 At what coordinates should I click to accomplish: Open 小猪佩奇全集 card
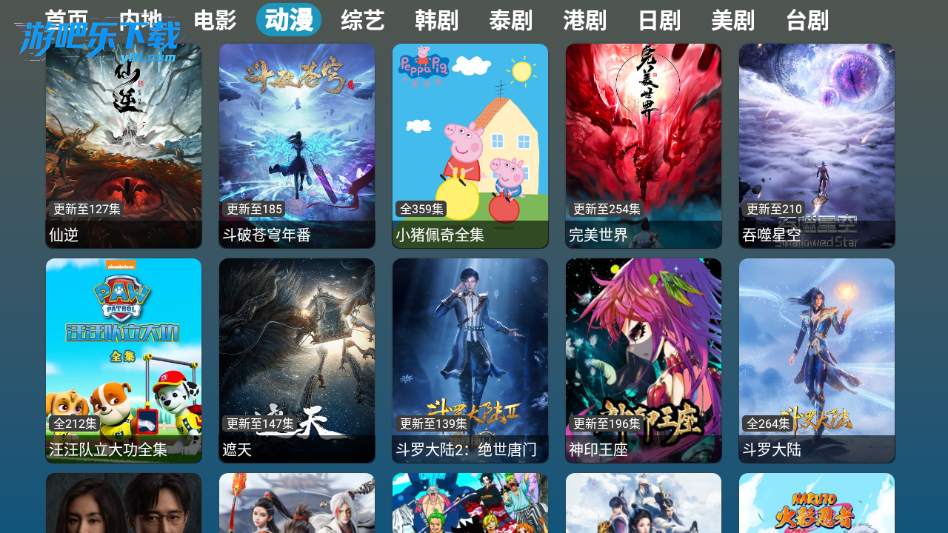pos(470,145)
